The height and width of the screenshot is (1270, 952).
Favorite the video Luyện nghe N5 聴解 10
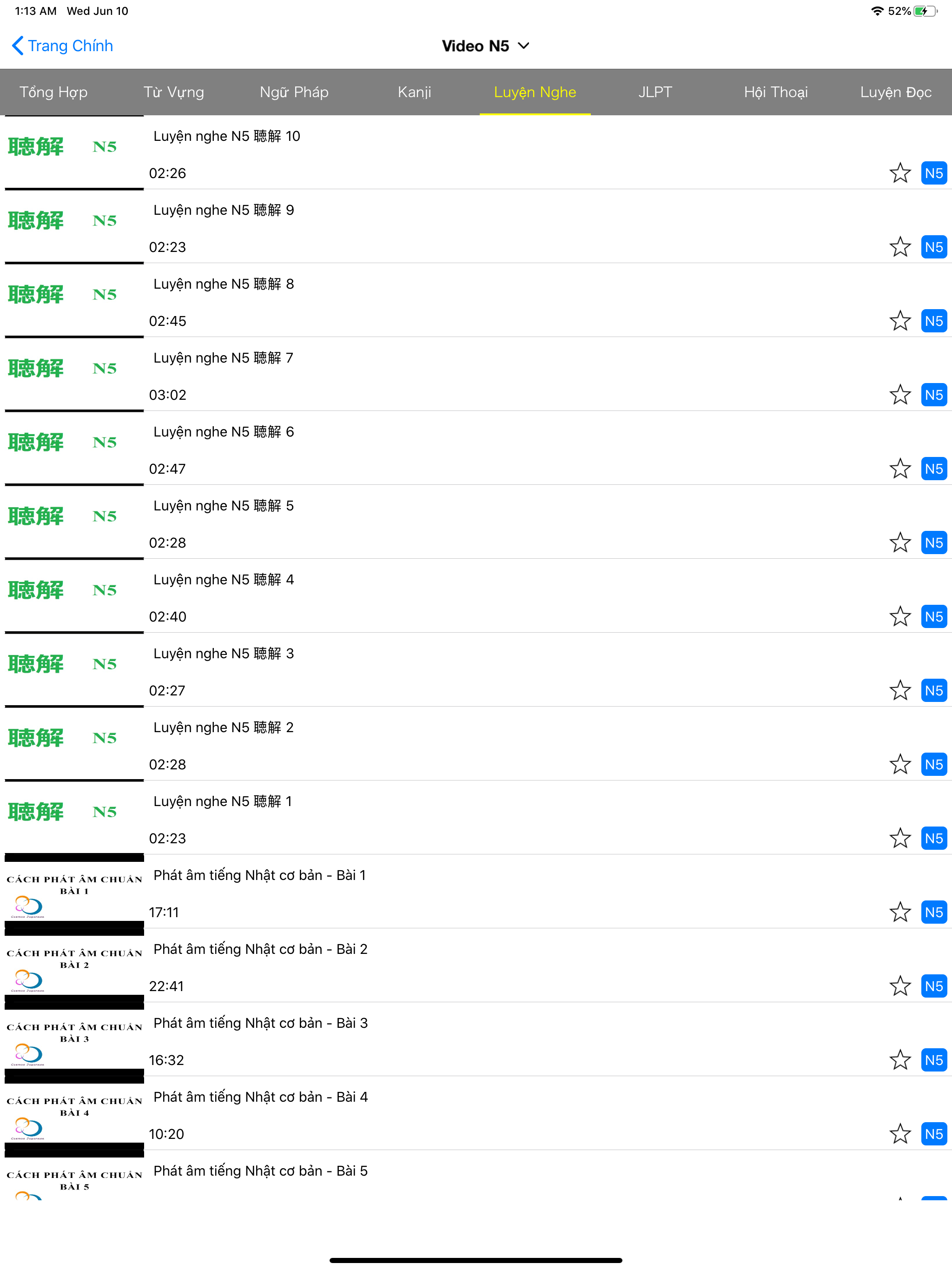900,172
